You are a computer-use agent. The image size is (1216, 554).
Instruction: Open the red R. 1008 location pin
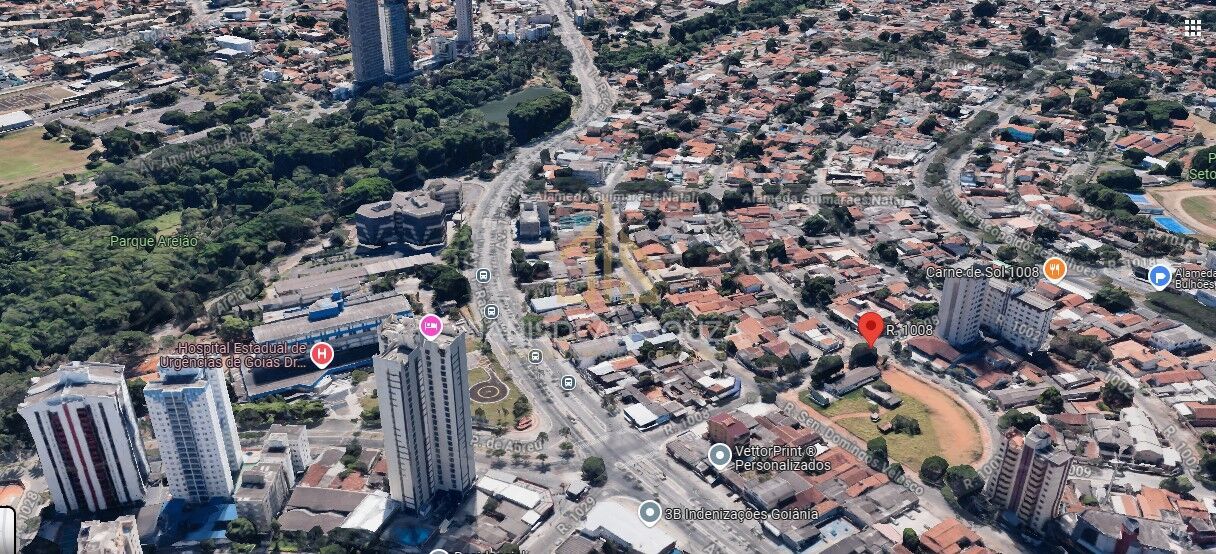tap(870, 328)
